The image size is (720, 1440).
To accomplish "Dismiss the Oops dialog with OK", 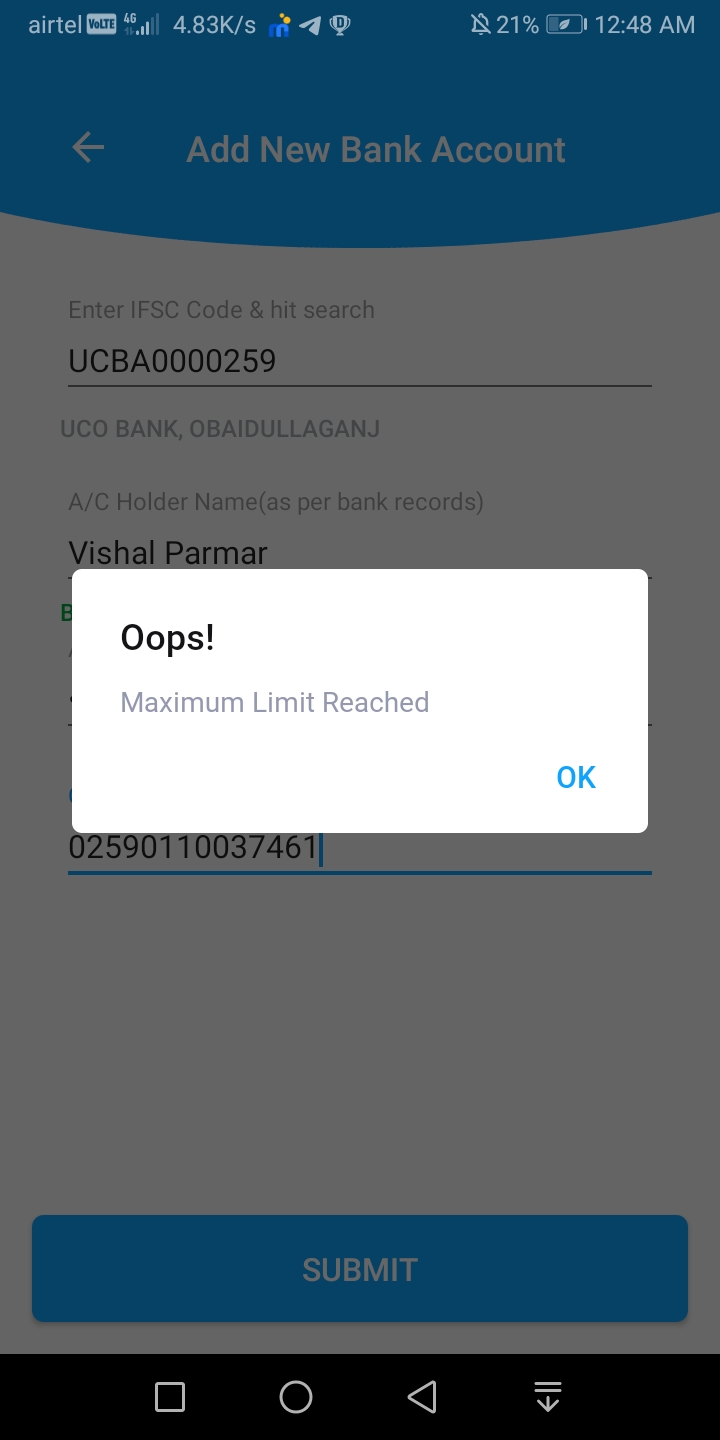I will pos(576,777).
